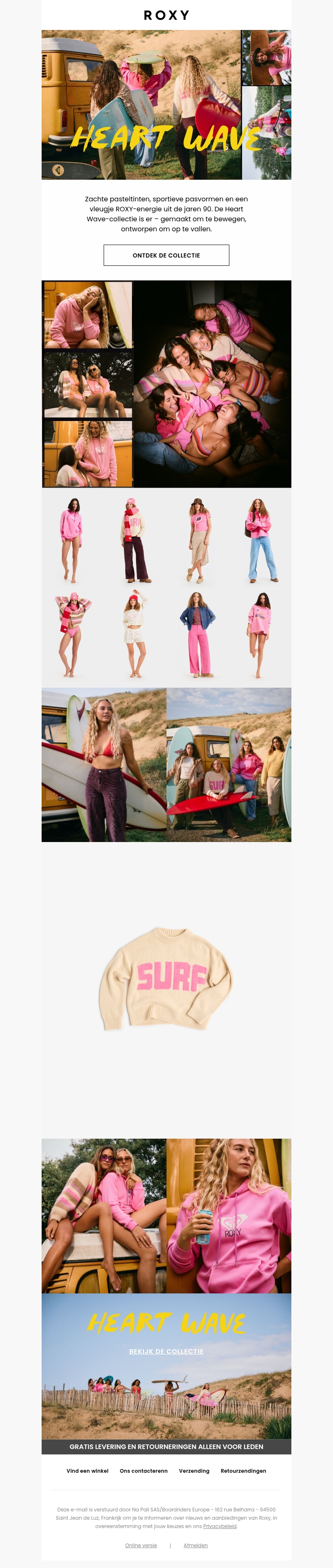View the Online versie of the email

tap(141, 1546)
